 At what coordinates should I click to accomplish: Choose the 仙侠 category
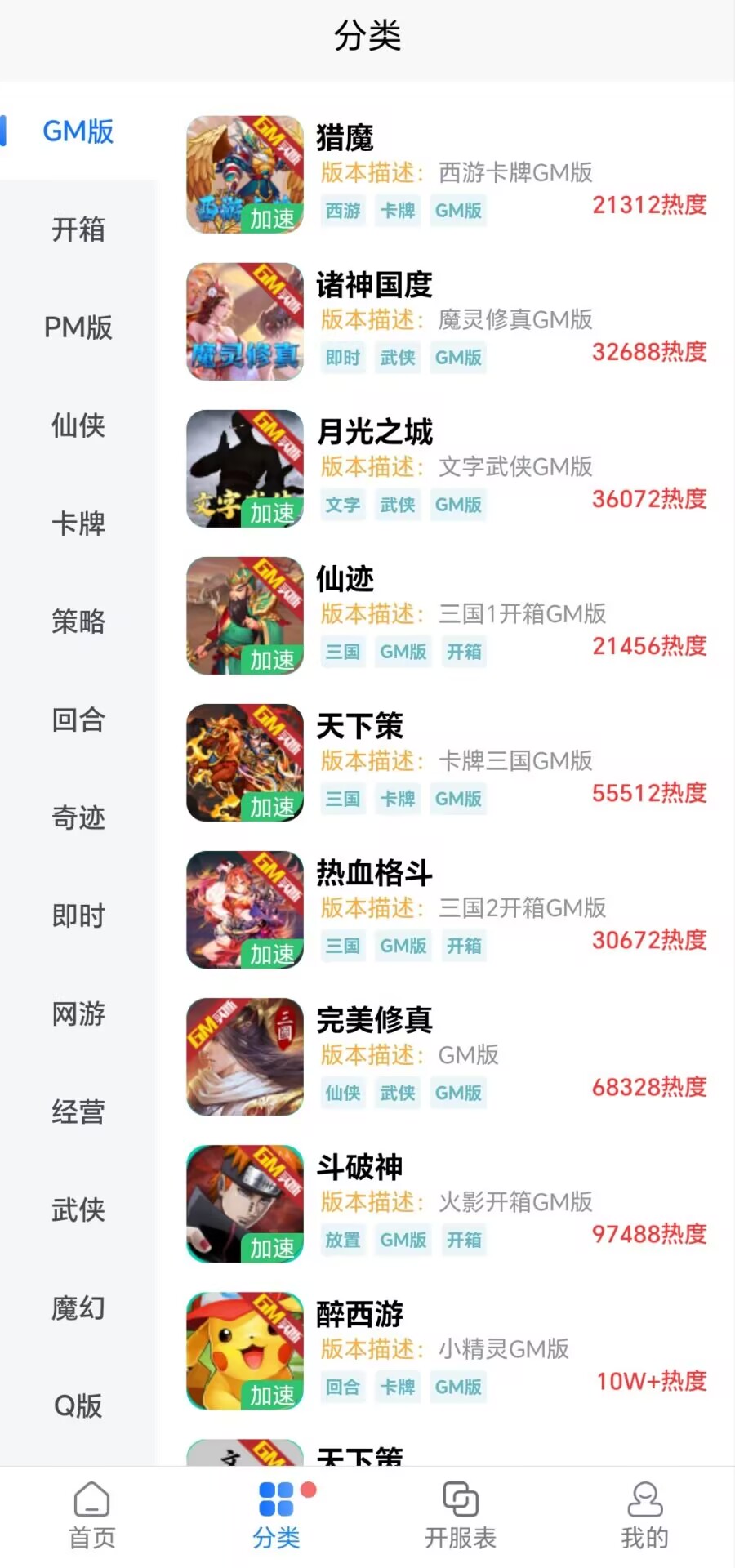coord(78,425)
